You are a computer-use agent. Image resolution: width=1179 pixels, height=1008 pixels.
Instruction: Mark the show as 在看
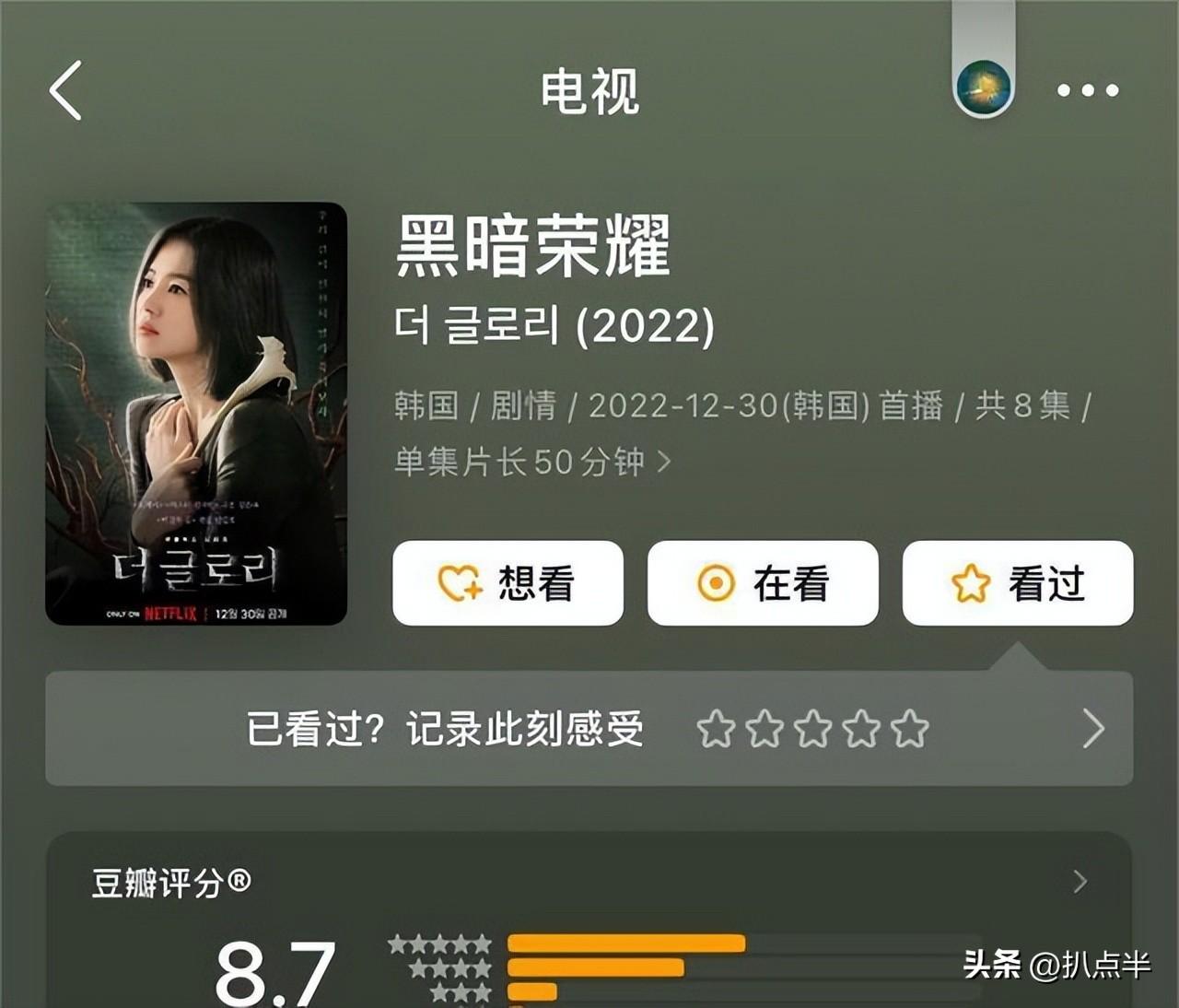tap(763, 583)
